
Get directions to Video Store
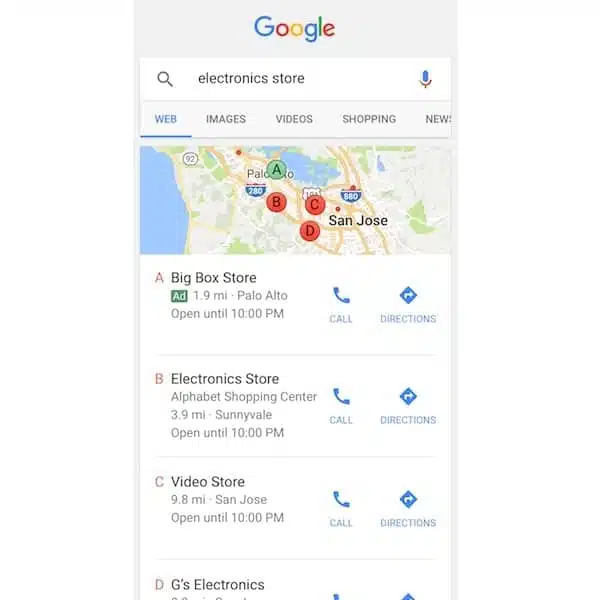tap(408, 507)
